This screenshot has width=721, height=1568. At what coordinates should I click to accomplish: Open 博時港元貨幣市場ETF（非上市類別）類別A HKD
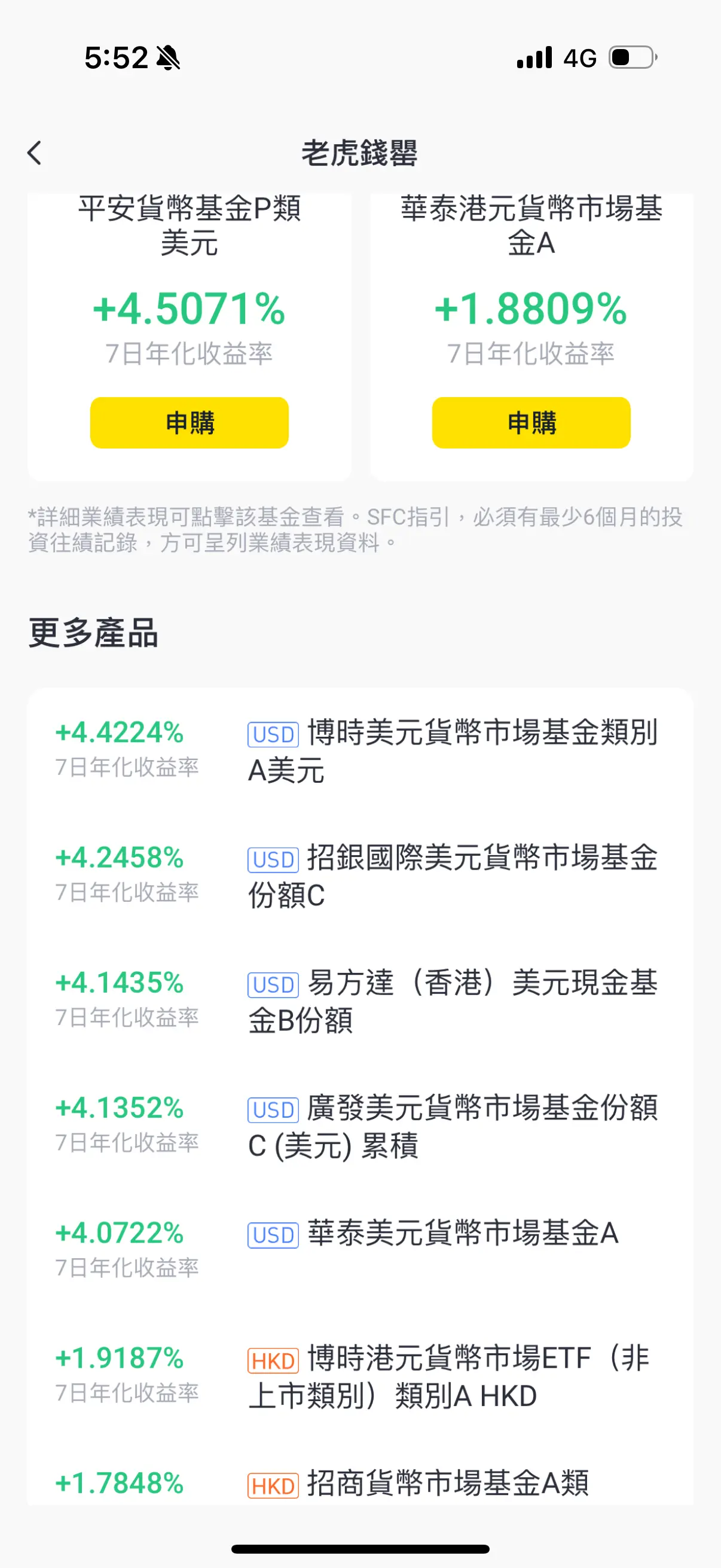click(360, 1377)
